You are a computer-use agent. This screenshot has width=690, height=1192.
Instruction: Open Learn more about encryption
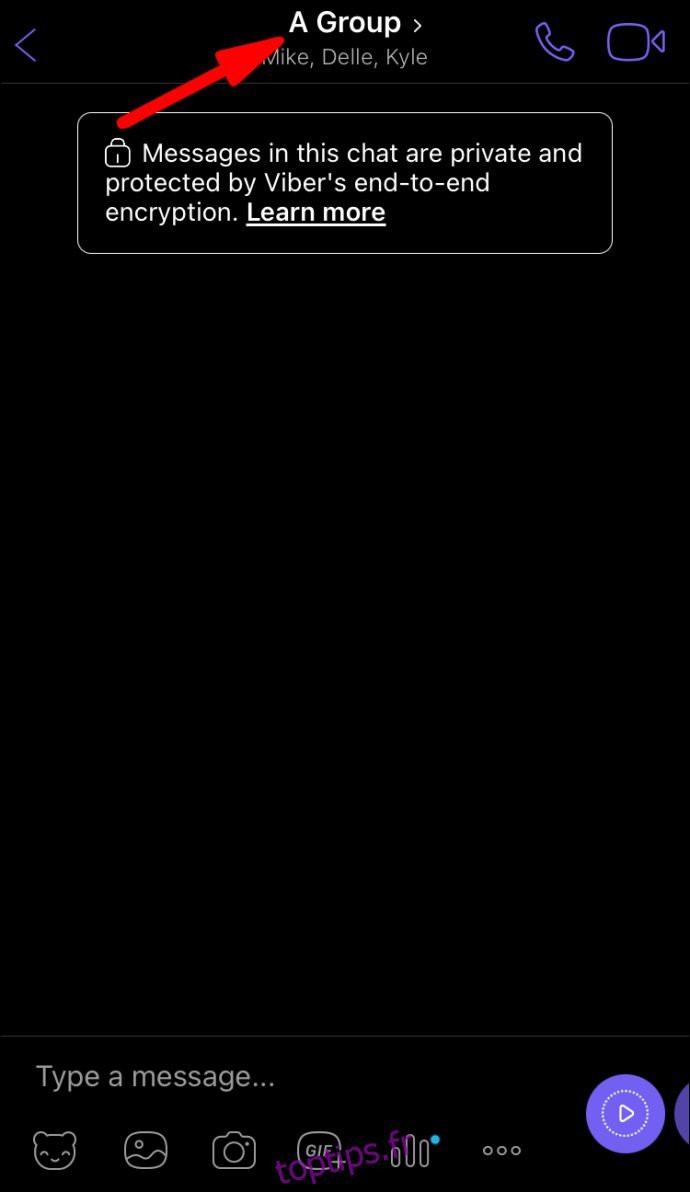pos(316,213)
